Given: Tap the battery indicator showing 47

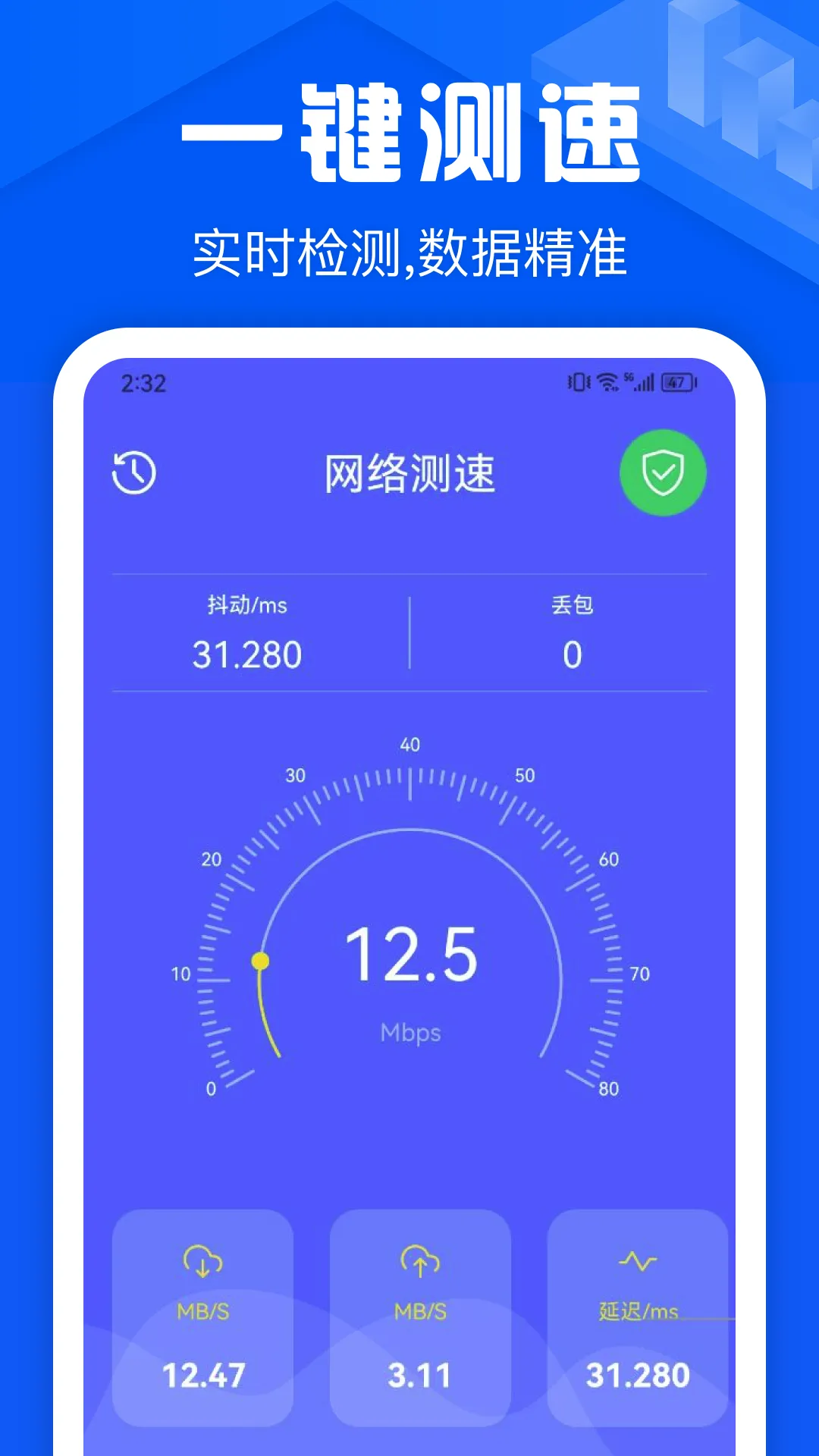Looking at the screenshot, I should [678, 381].
